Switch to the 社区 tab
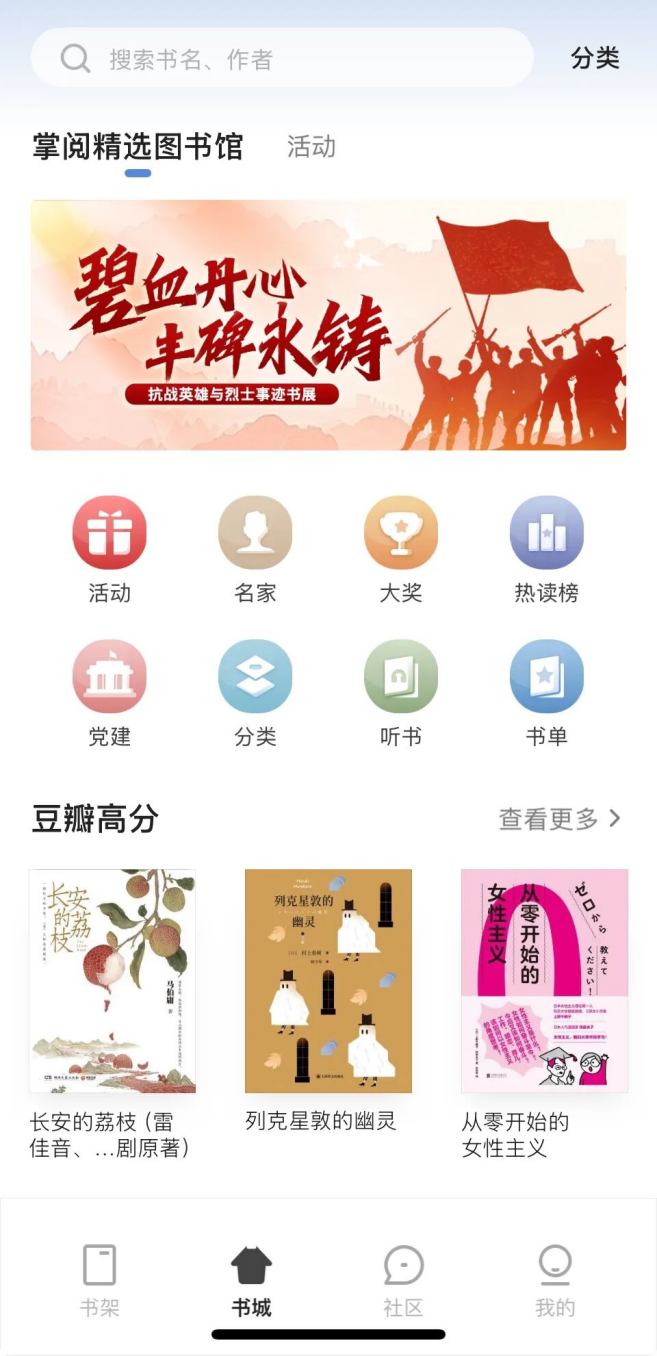 pyautogui.click(x=403, y=1280)
